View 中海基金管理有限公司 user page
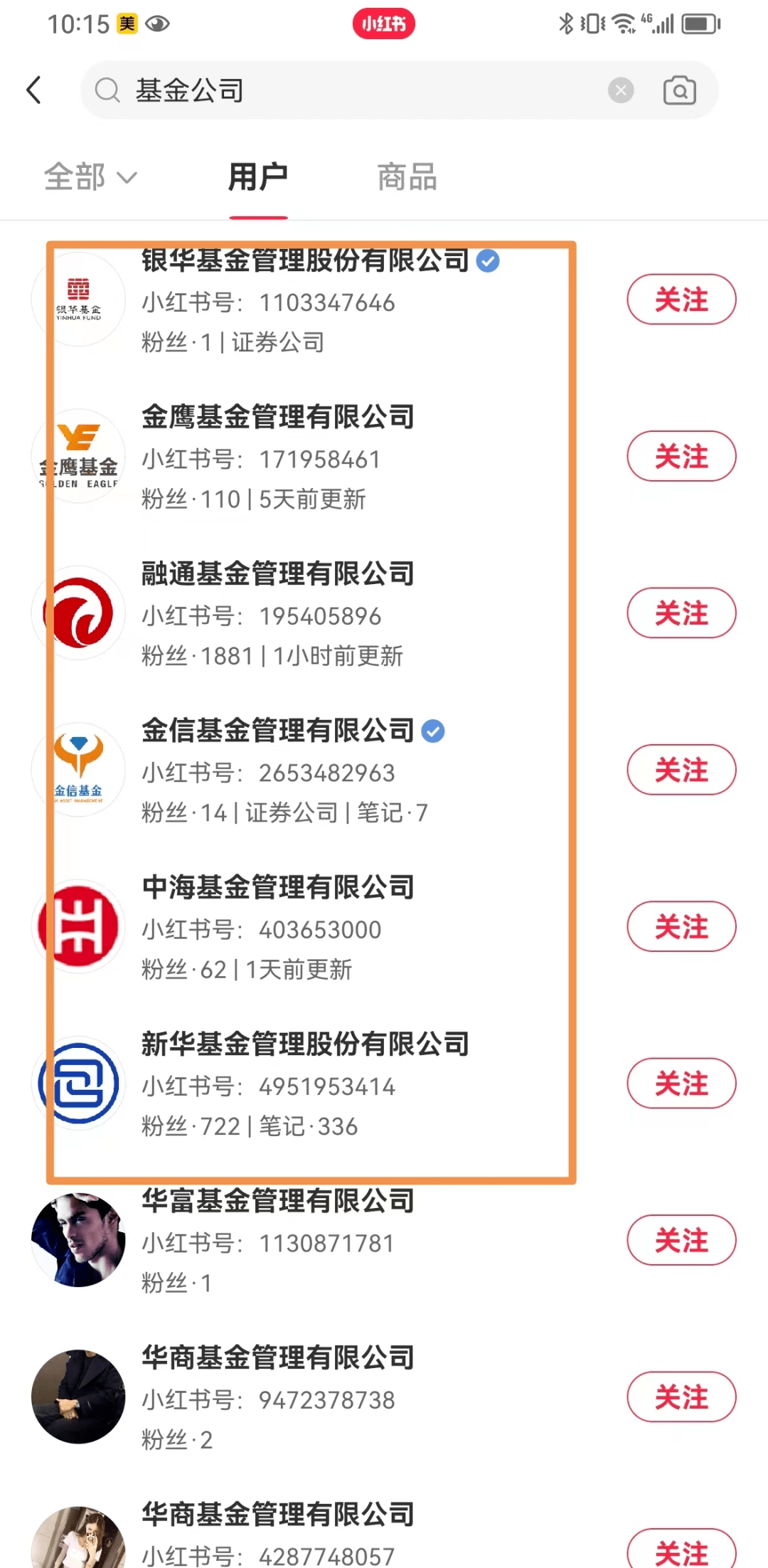The height and width of the screenshot is (1568, 768). tap(277, 888)
